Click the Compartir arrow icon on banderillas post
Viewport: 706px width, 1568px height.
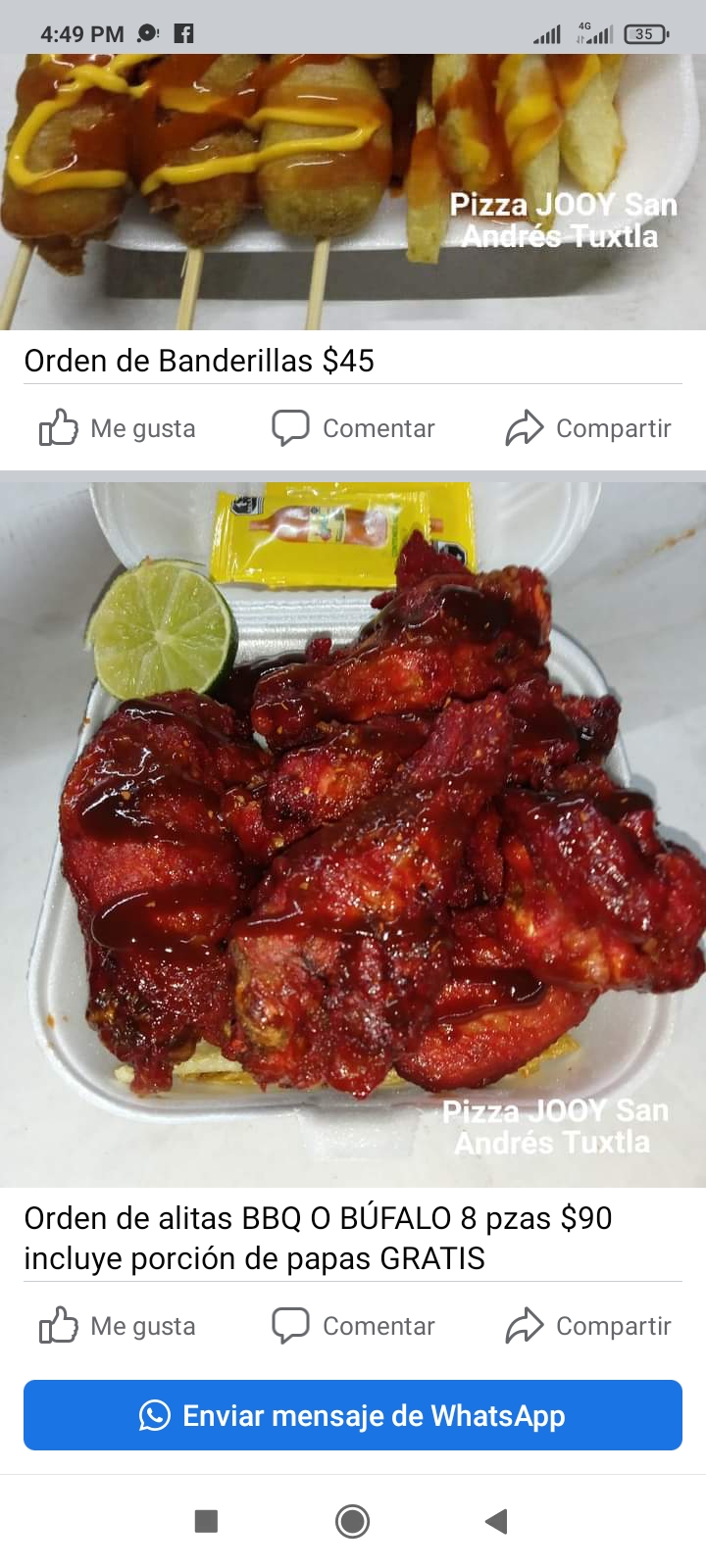(524, 427)
